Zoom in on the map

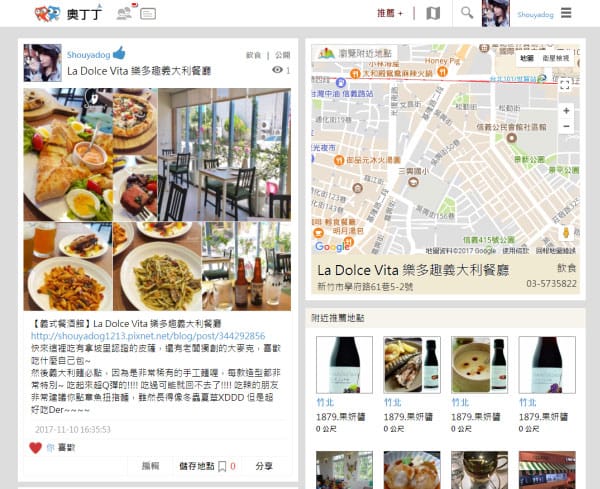(566, 112)
